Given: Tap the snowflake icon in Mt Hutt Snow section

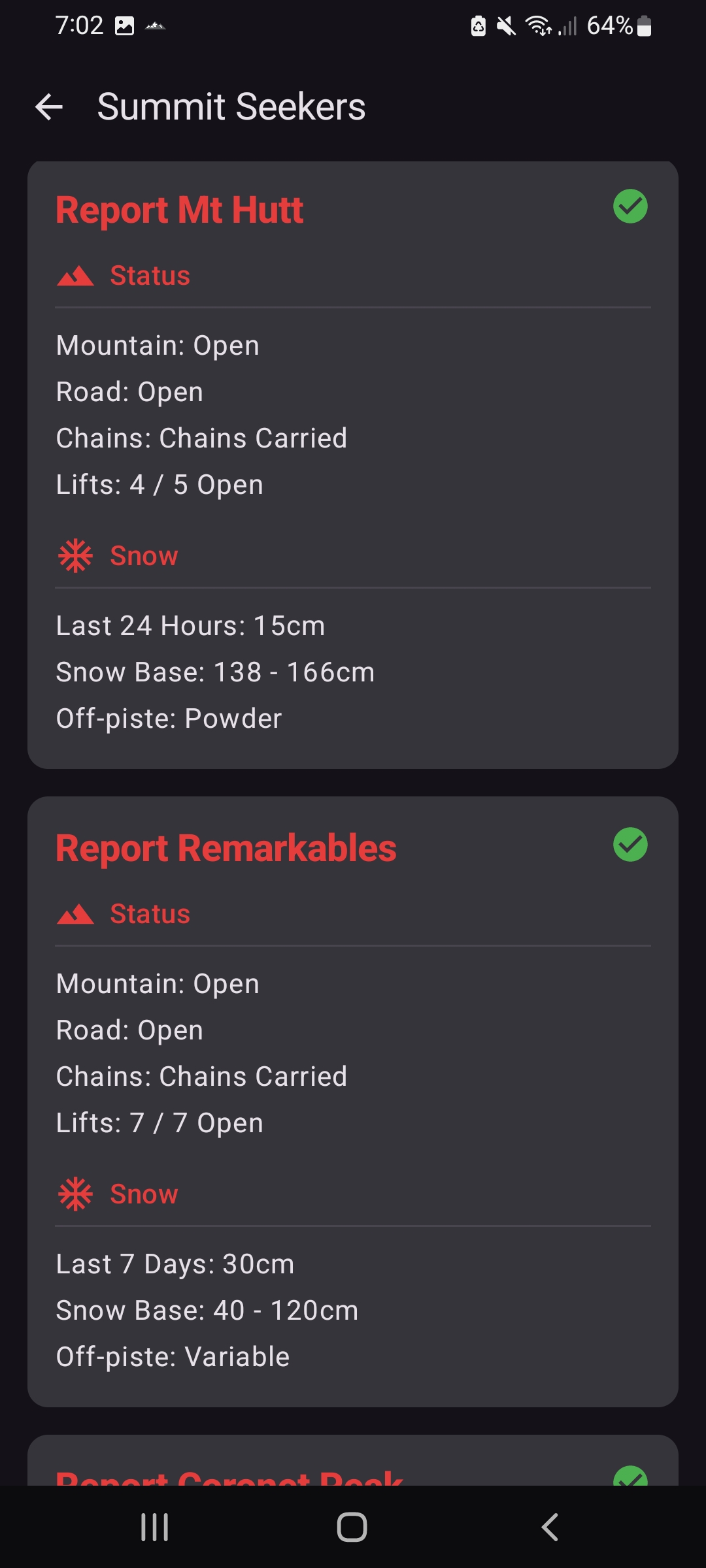Looking at the screenshot, I should pos(75,555).
